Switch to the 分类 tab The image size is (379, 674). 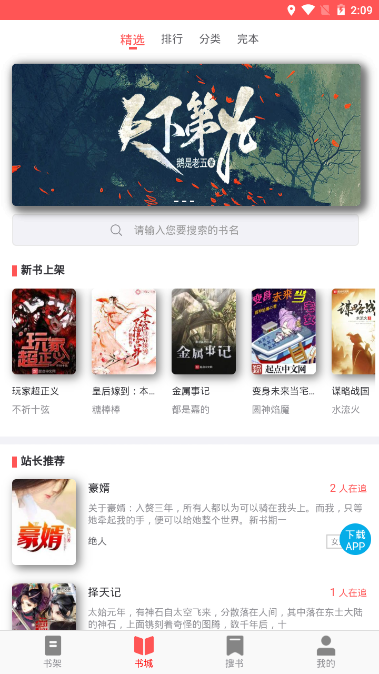tap(210, 39)
